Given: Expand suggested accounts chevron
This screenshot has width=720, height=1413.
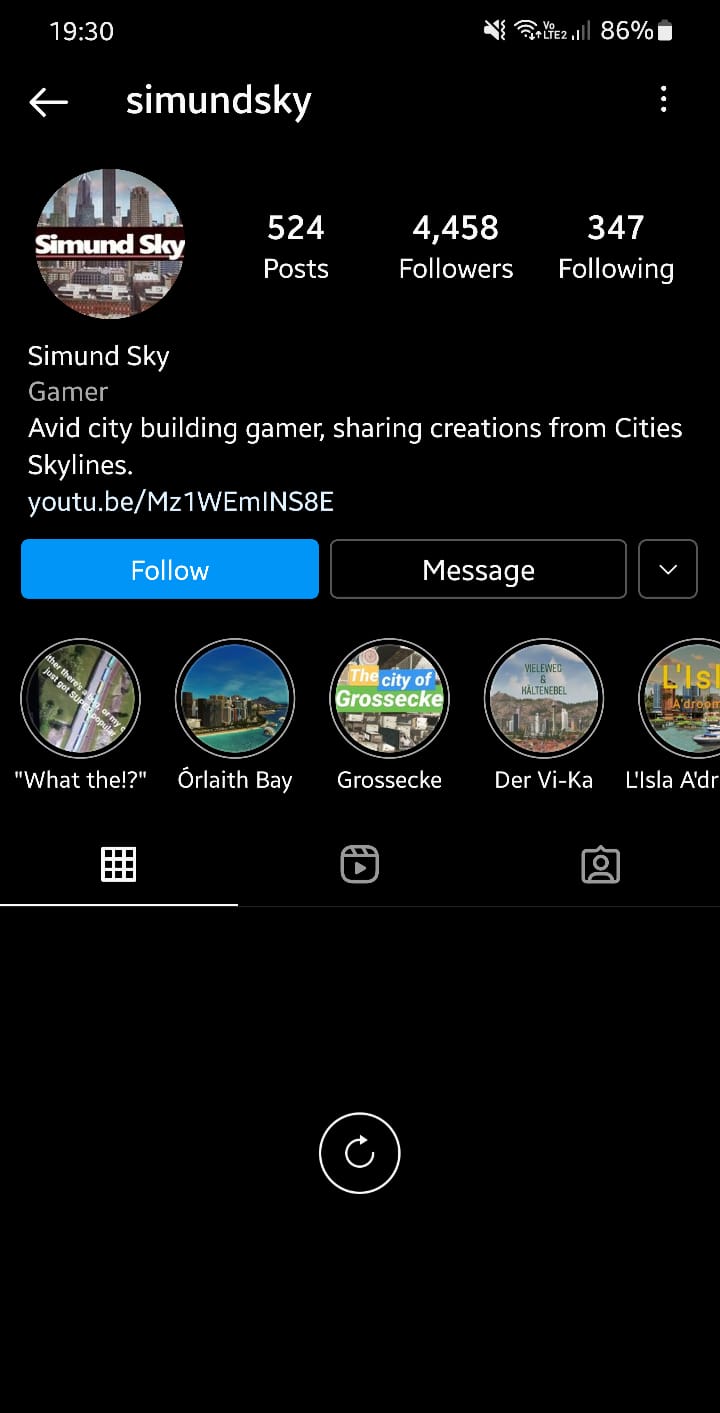Looking at the screenshot, I should pos(668,569).
